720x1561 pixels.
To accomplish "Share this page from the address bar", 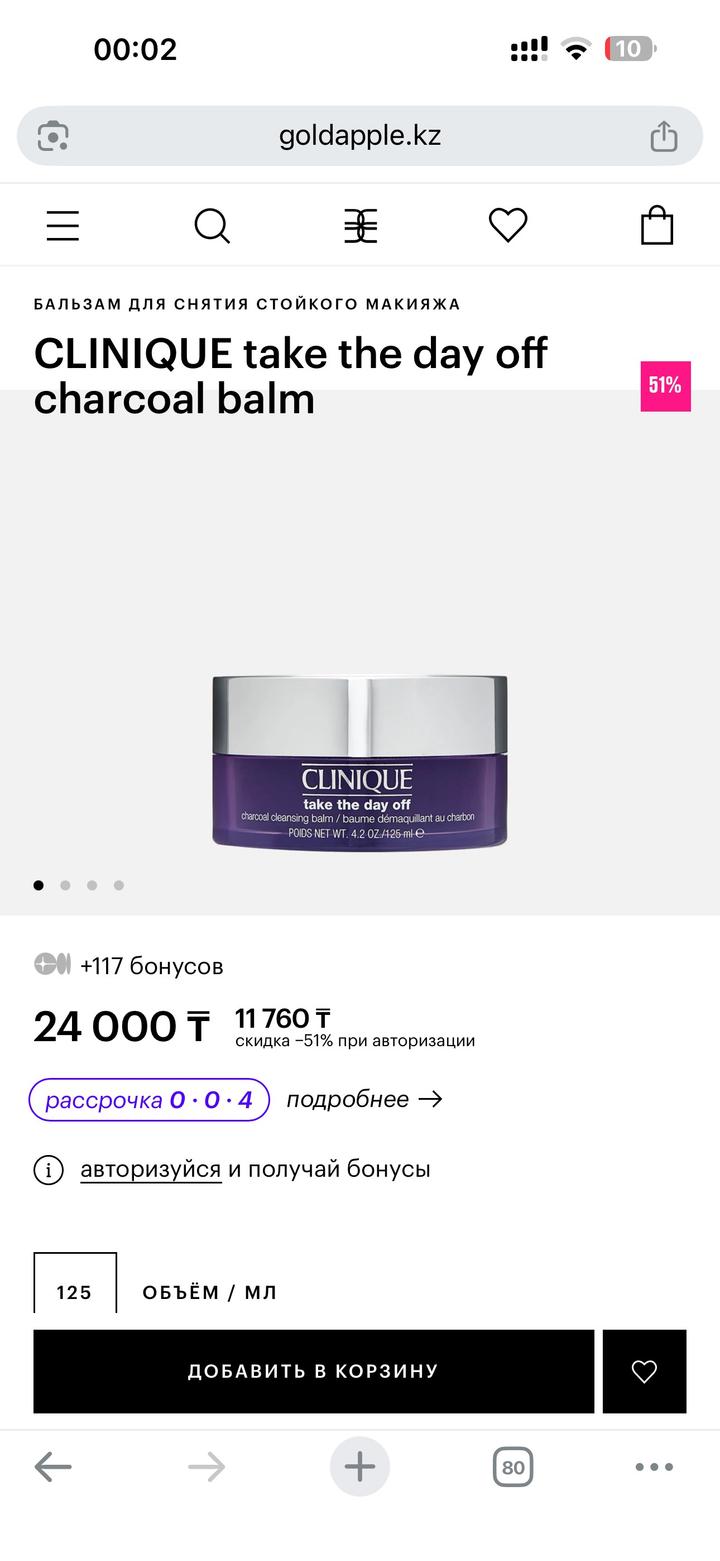I will (x=664, y=136).
